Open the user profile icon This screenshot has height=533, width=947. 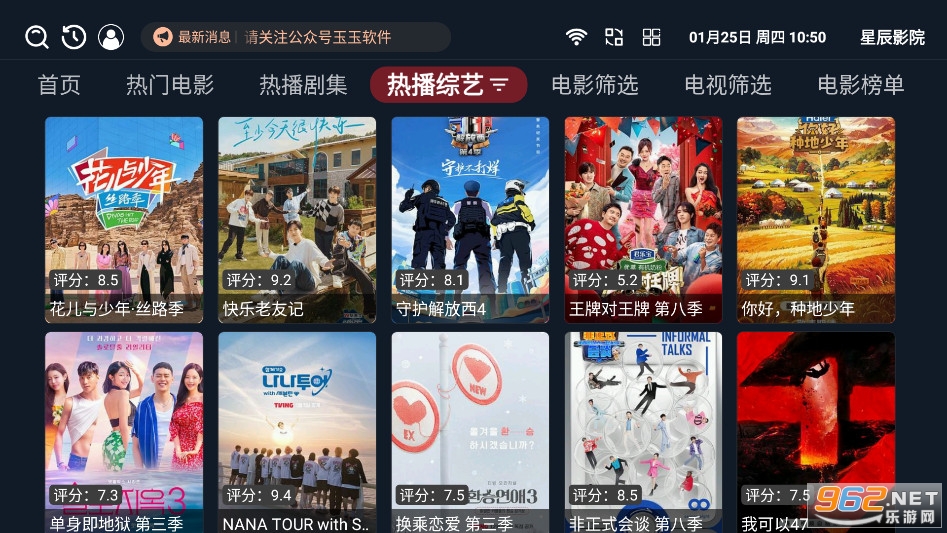point(111,37)
